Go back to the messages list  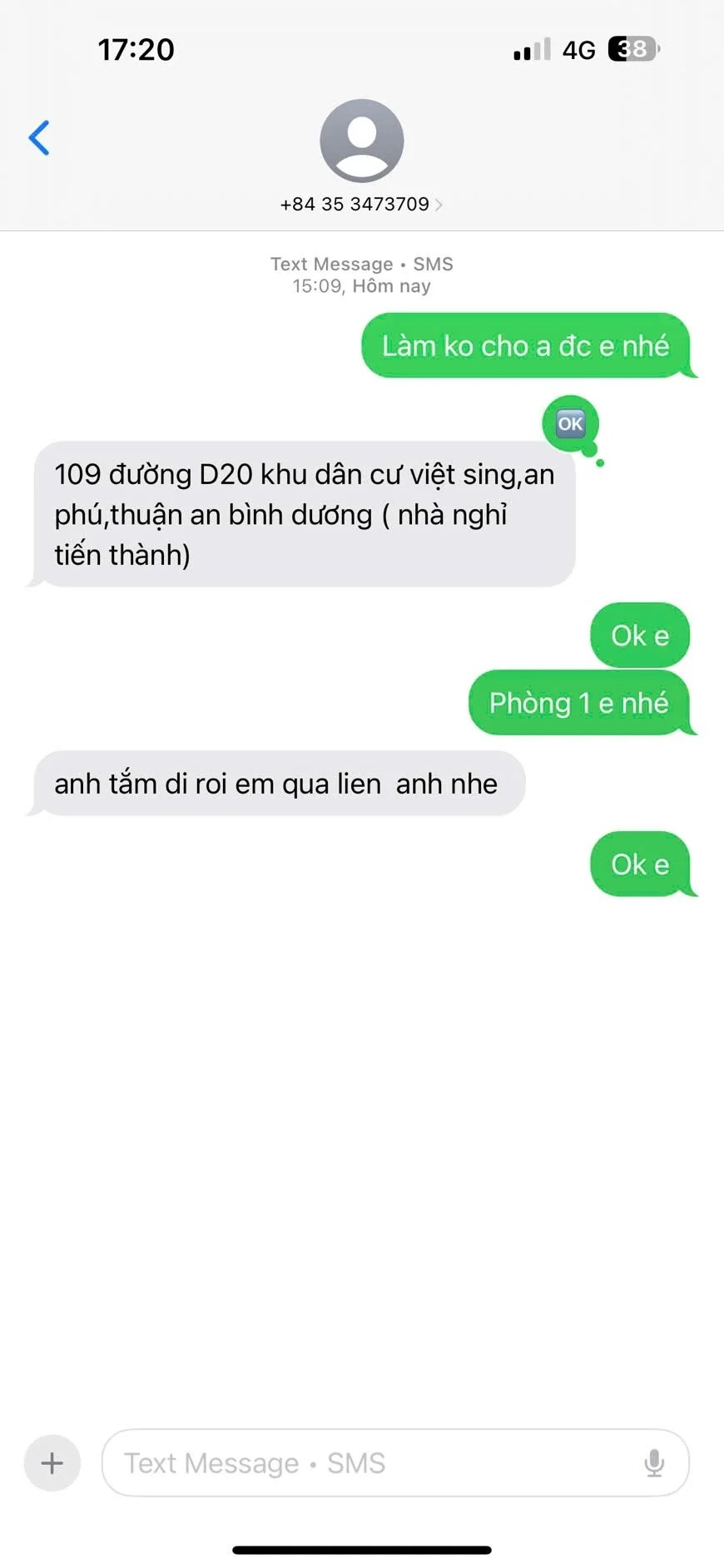39,138
